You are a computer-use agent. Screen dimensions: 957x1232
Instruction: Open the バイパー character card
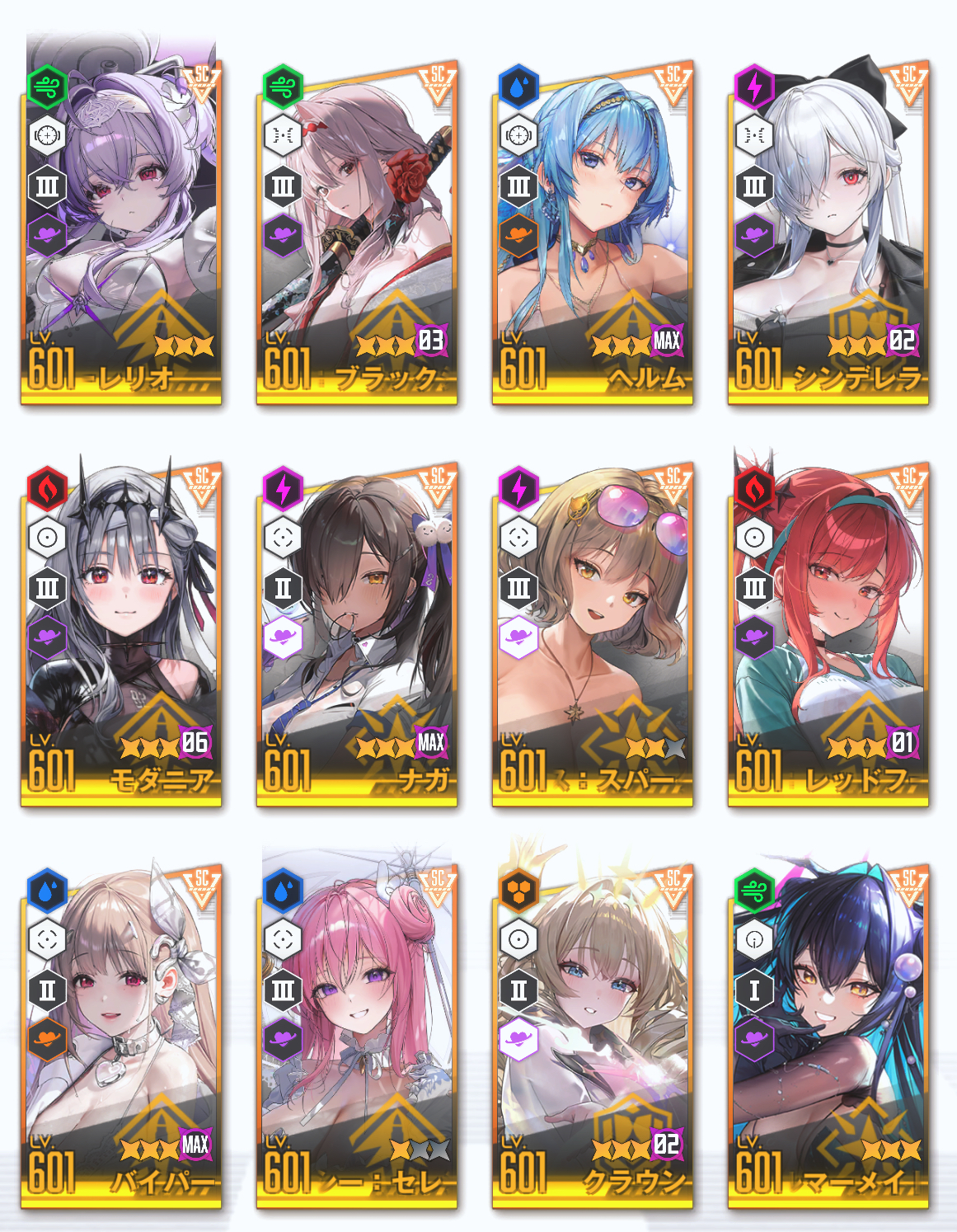point(121,1037)
